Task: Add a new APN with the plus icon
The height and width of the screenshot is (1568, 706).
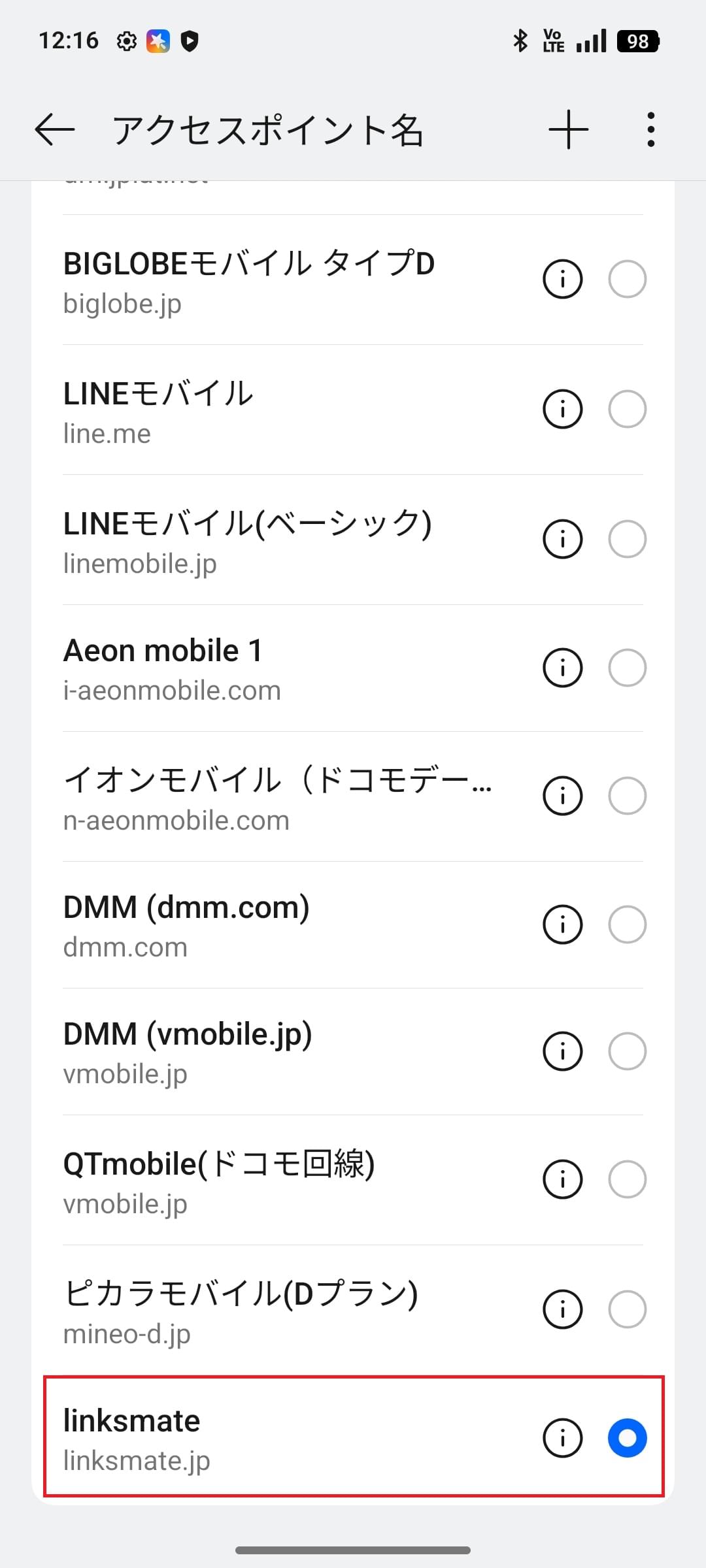Action: click(x=568, y=129)
